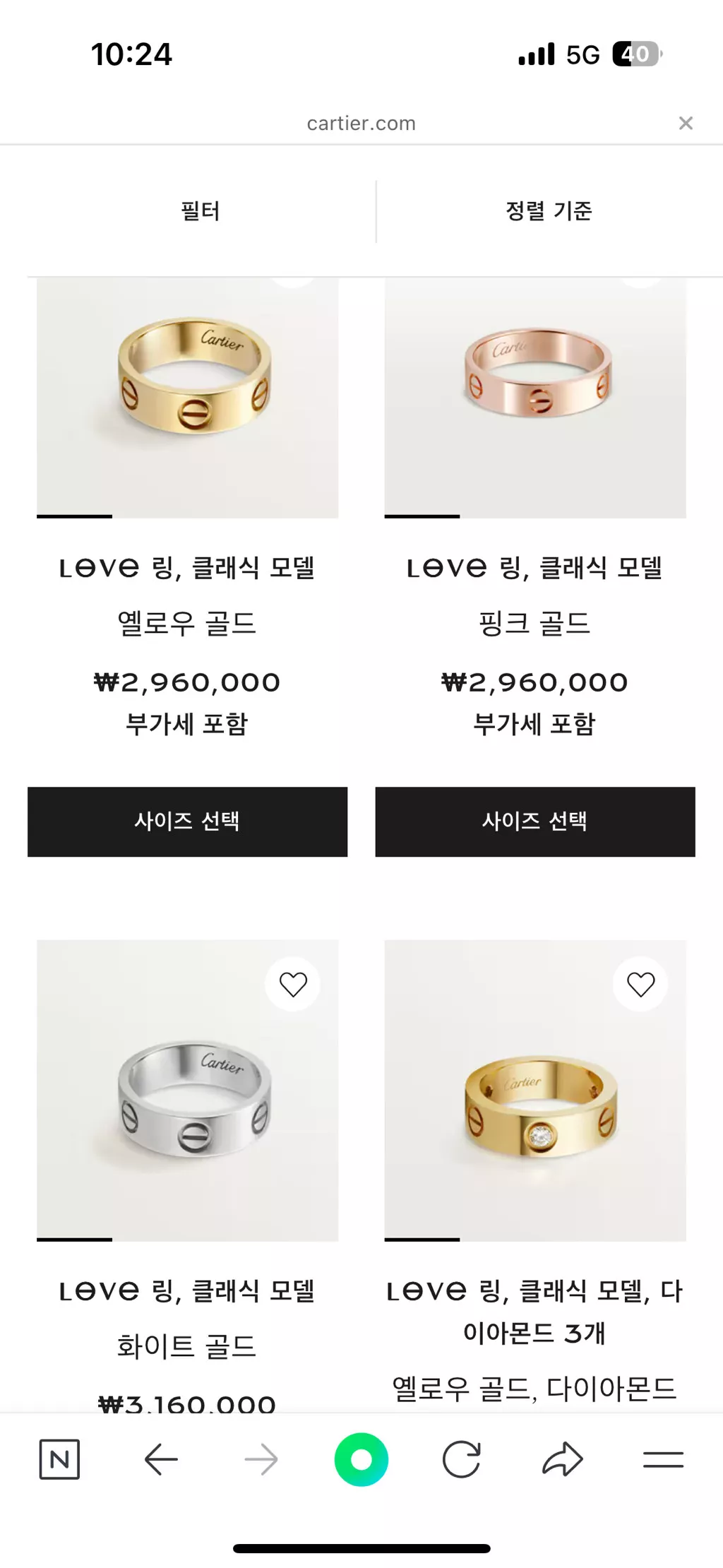Viewport: 723px width, 1568px height.
Task: Share this page
Action: [562, 1459]
